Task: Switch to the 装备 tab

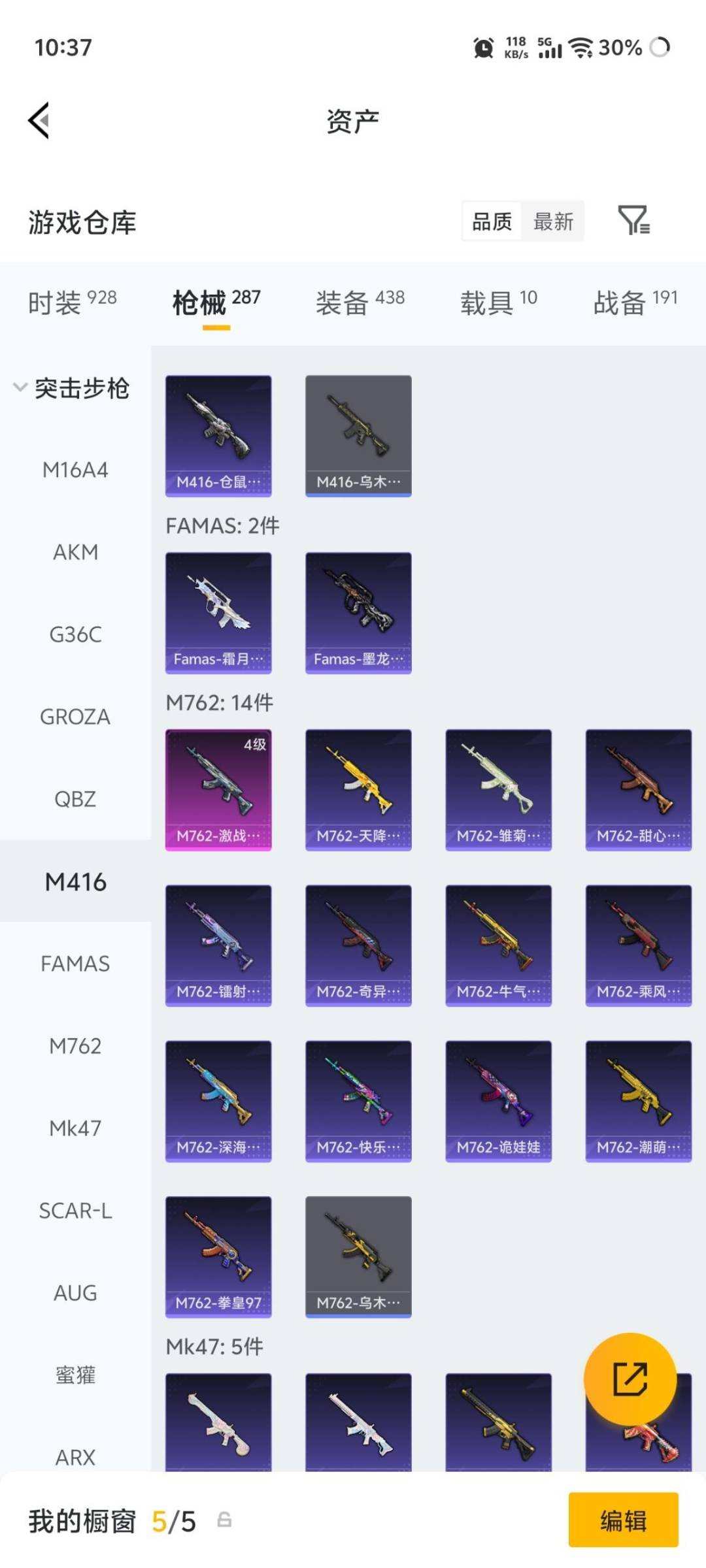Action: pos(360,302)
